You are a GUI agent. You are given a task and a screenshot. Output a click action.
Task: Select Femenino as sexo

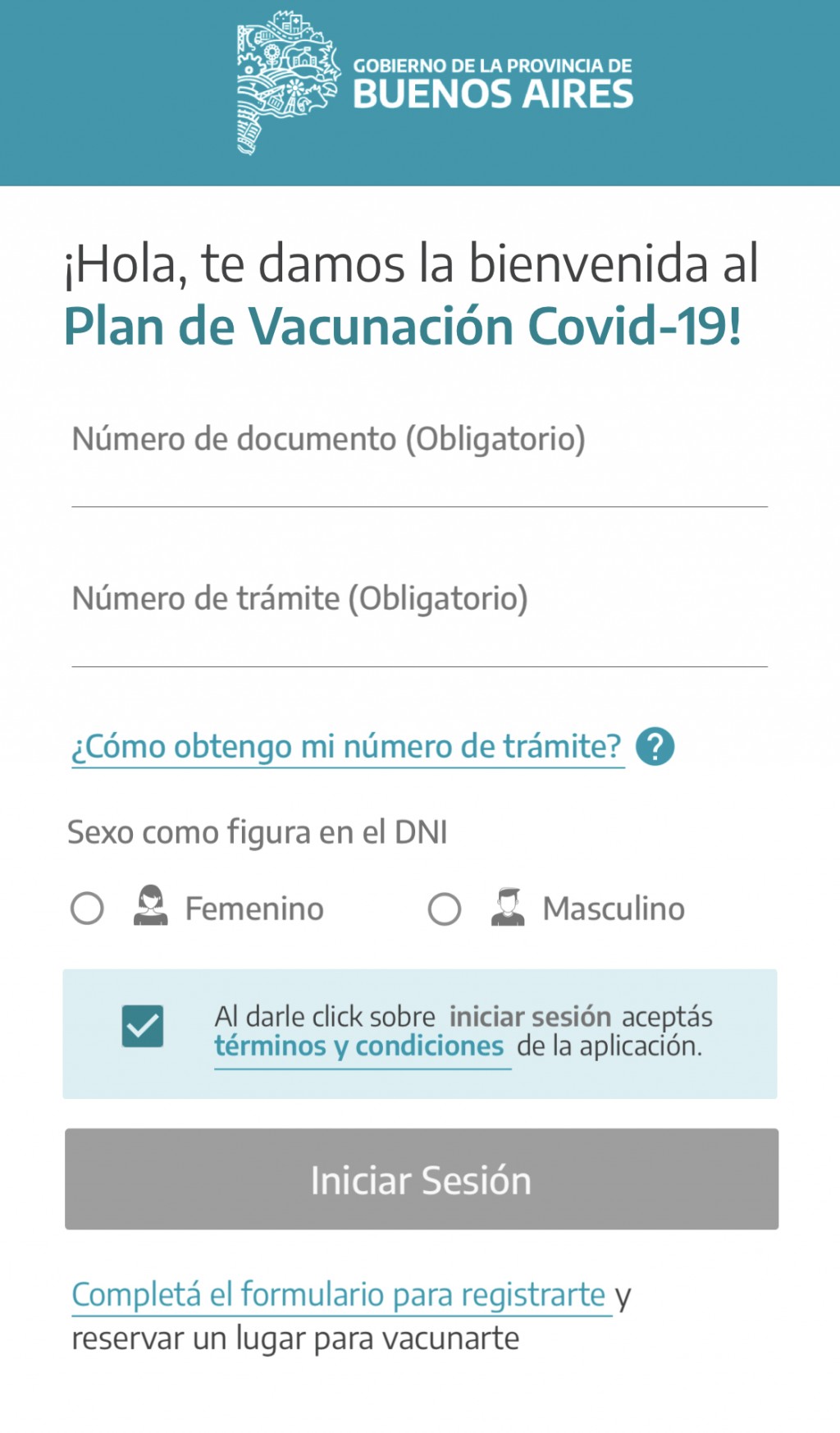pos(88,909)
